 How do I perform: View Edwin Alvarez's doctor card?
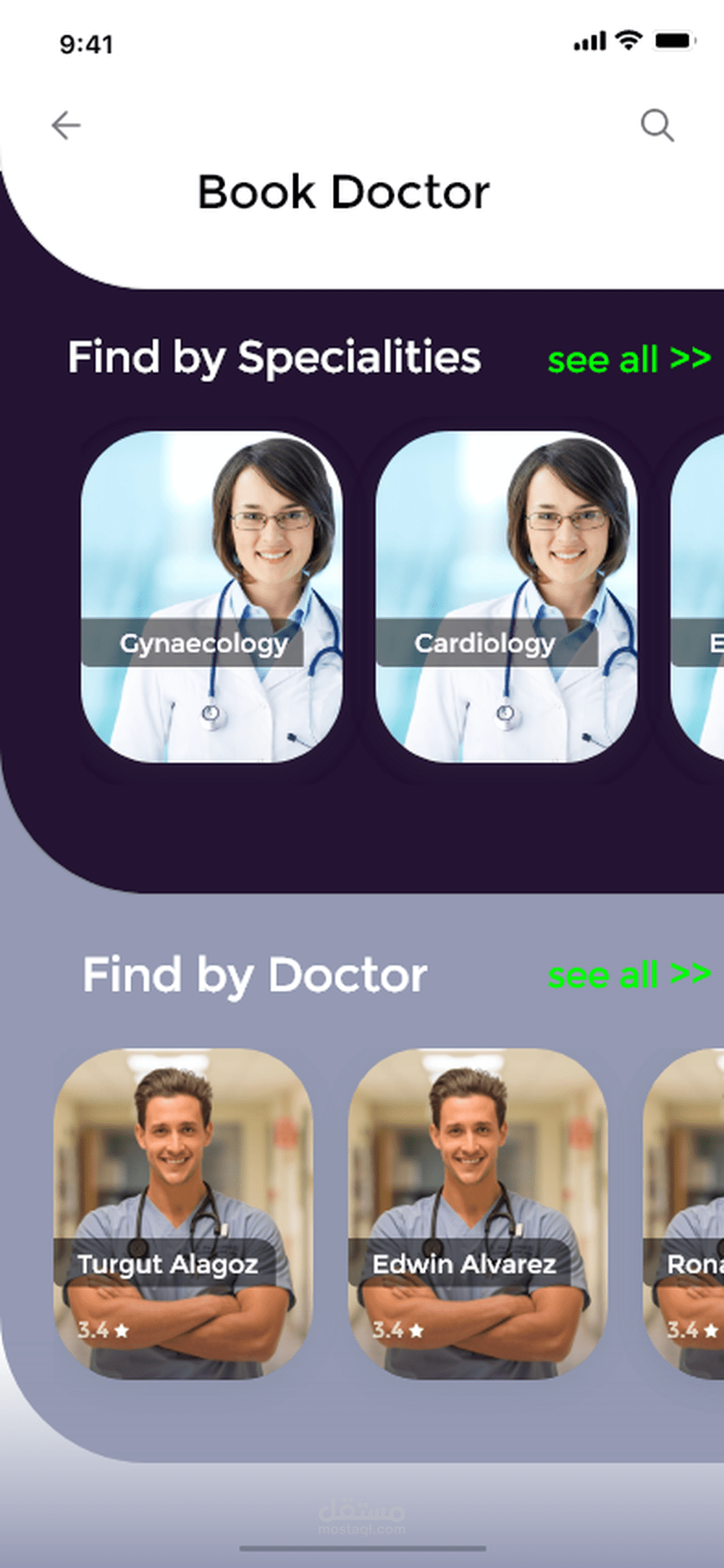click(x=478, y=1214)
